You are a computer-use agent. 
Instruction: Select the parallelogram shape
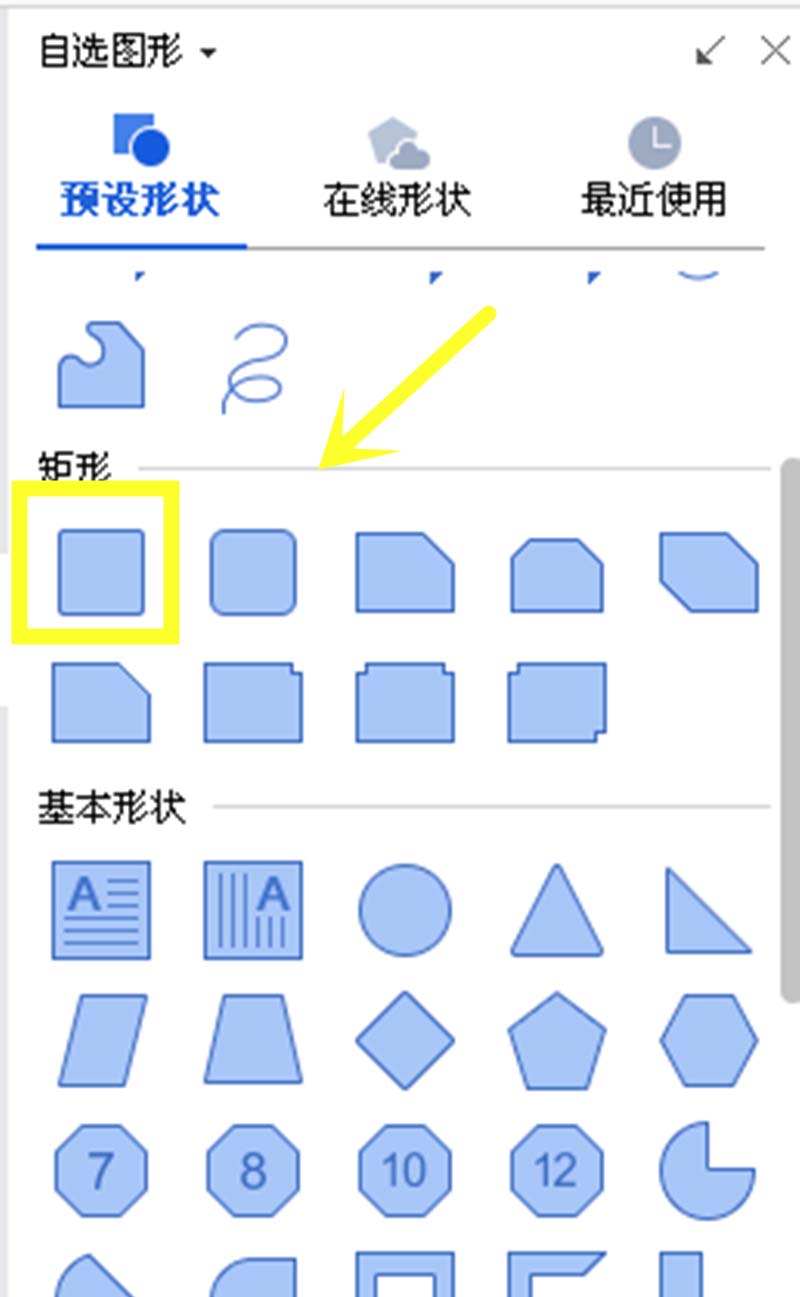(x=102, y=1040)
